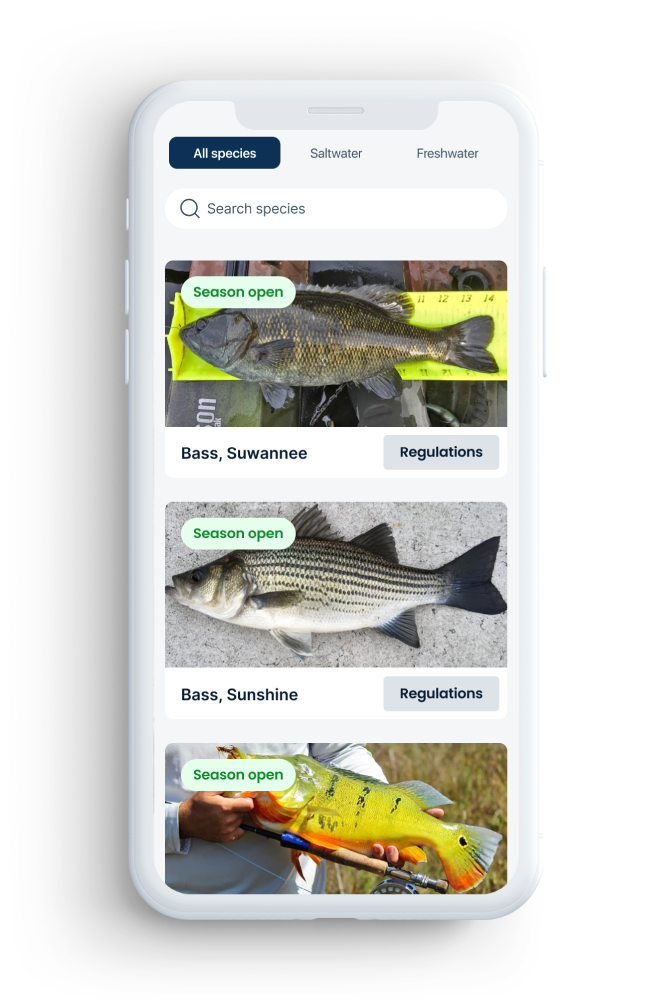Open the Bass, Suwannee species card

tap(335, 345)
